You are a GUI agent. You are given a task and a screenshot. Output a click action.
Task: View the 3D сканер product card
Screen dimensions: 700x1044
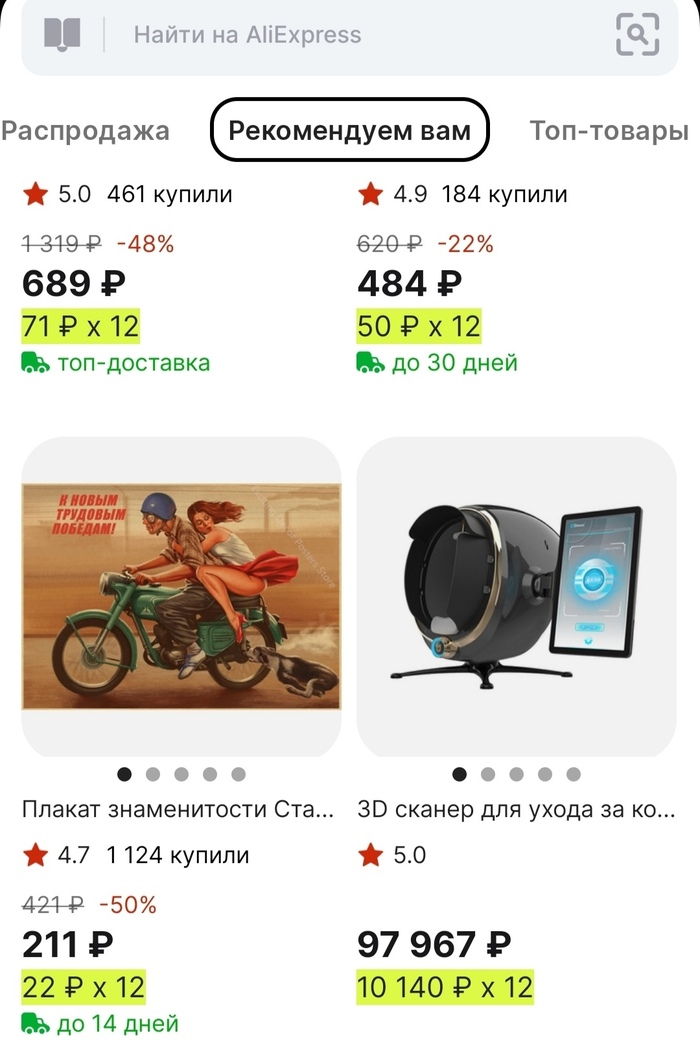click(x=516, y=597)
